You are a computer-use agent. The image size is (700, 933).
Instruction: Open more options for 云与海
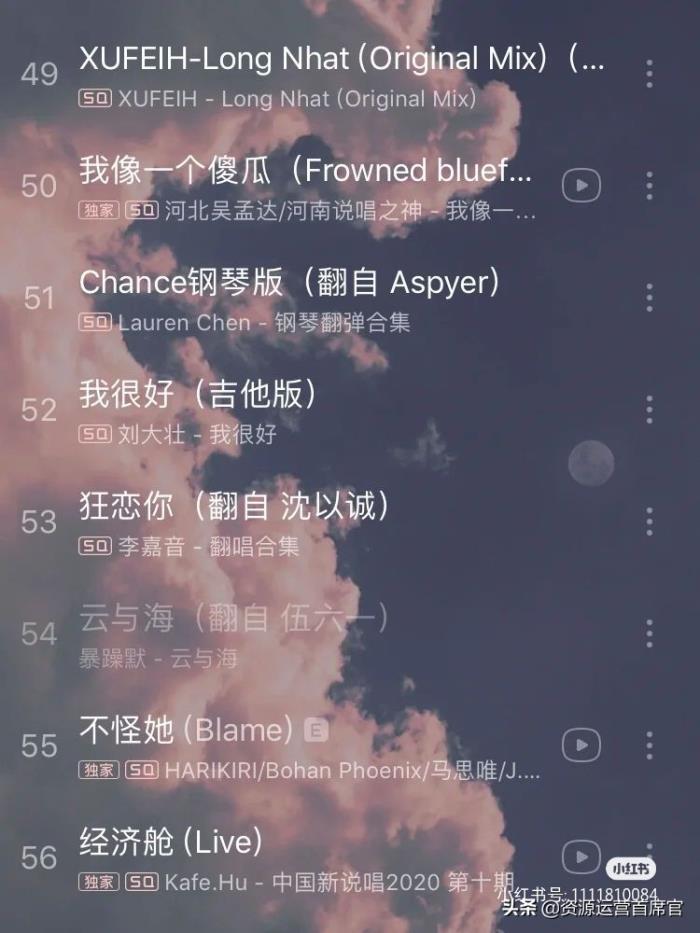(x=650, y=633)
